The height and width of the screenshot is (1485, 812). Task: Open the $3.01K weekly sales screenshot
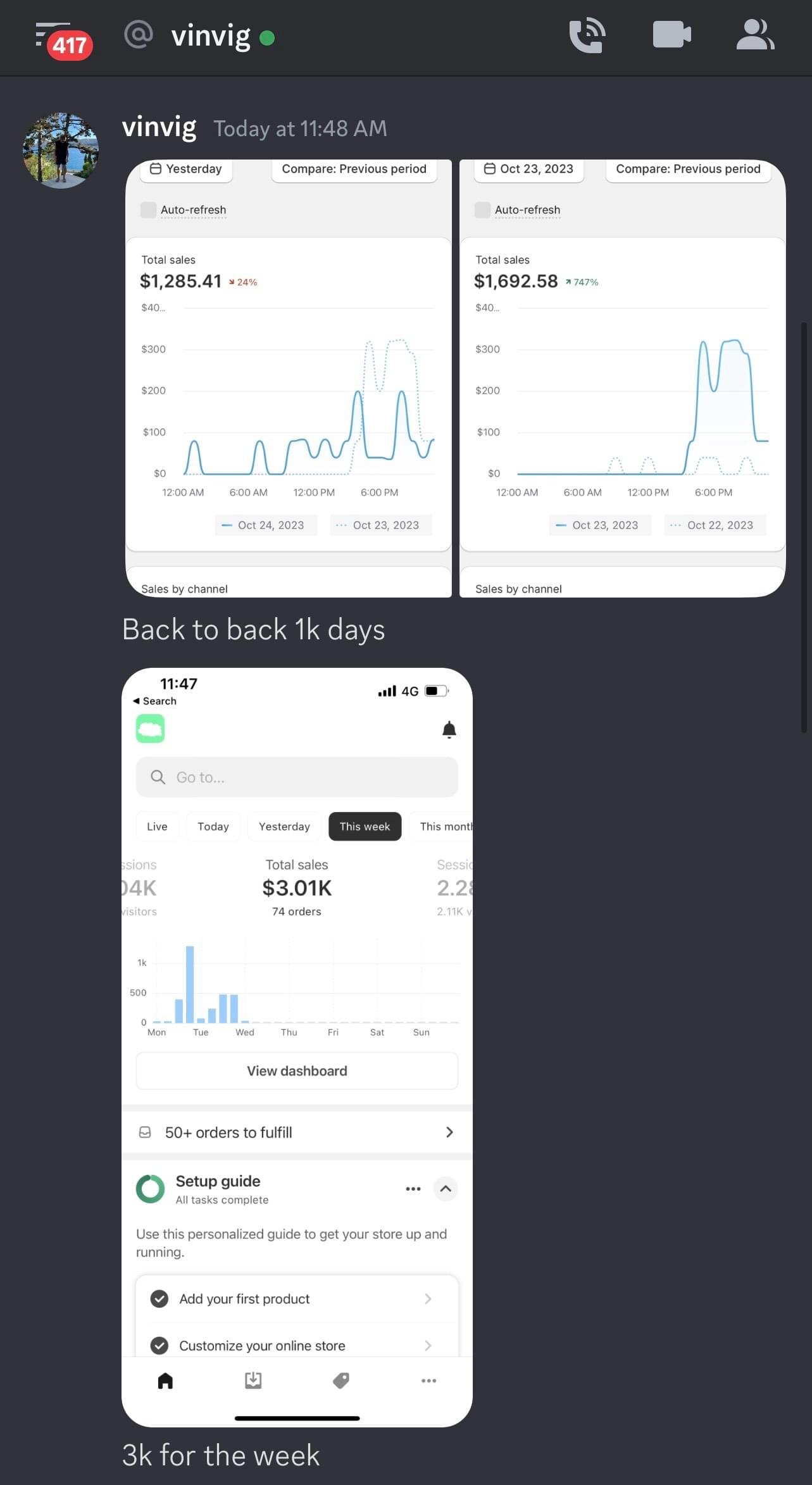point(297,1047)
